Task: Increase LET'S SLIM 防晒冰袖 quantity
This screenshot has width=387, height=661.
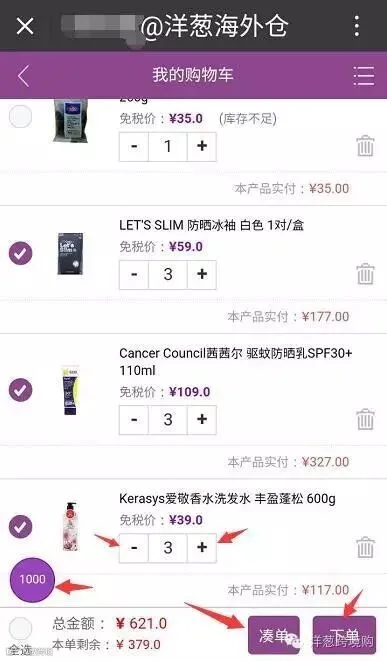Action: [x=202, y=274]
